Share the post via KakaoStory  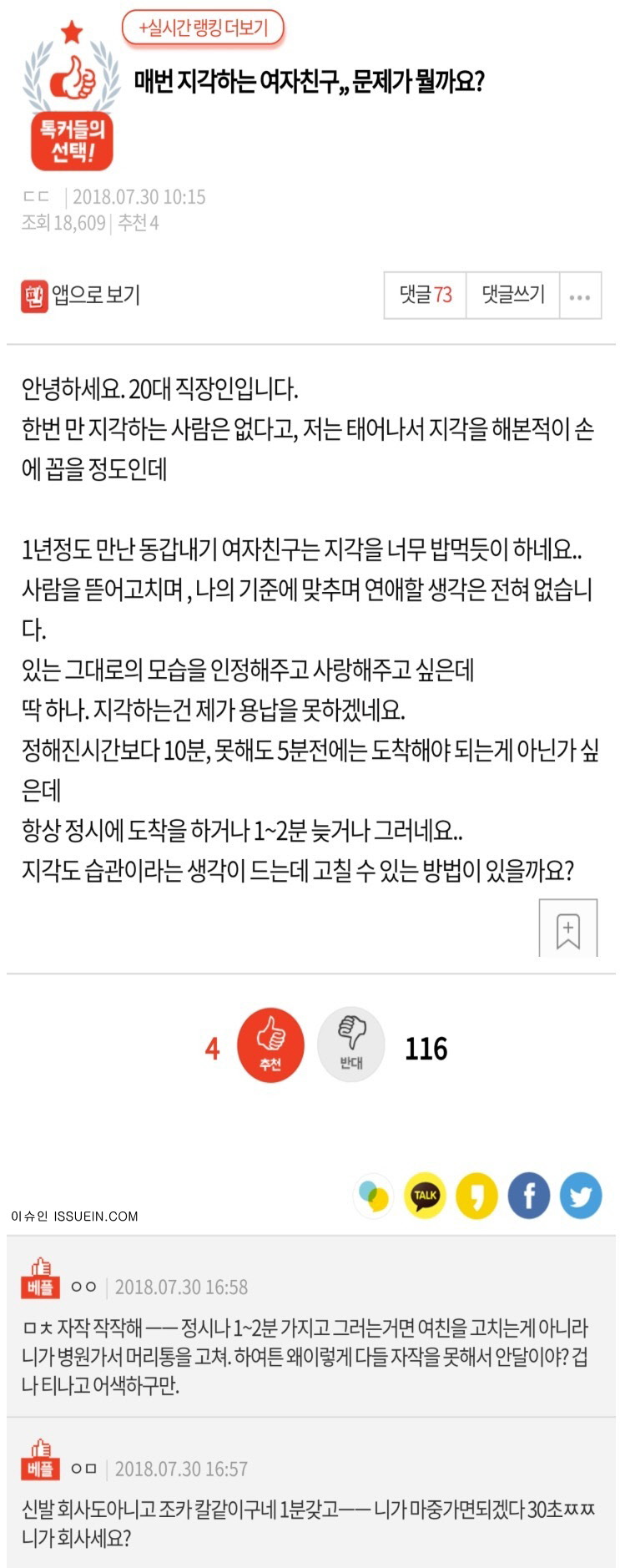pyautogui.click(x=476, y=1196)
